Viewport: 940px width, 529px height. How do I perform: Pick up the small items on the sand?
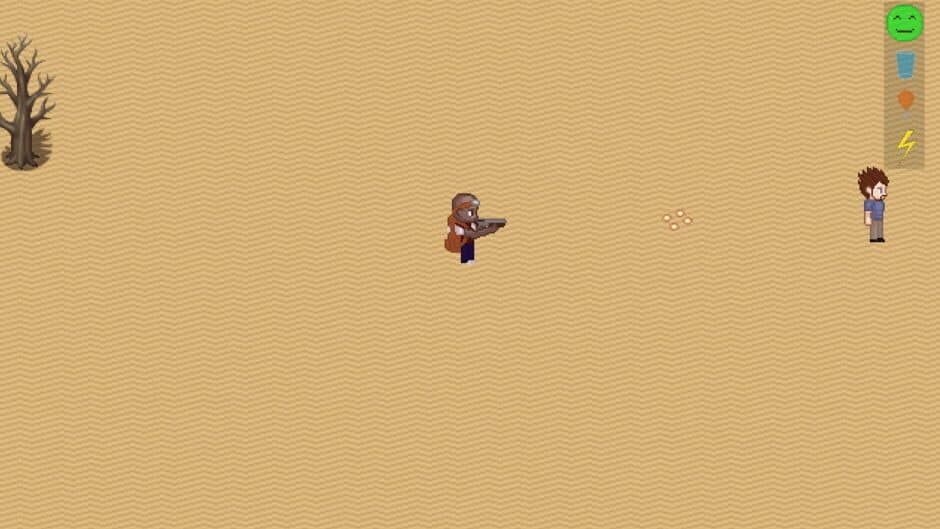pyautogui.click(x=677, y=219)
